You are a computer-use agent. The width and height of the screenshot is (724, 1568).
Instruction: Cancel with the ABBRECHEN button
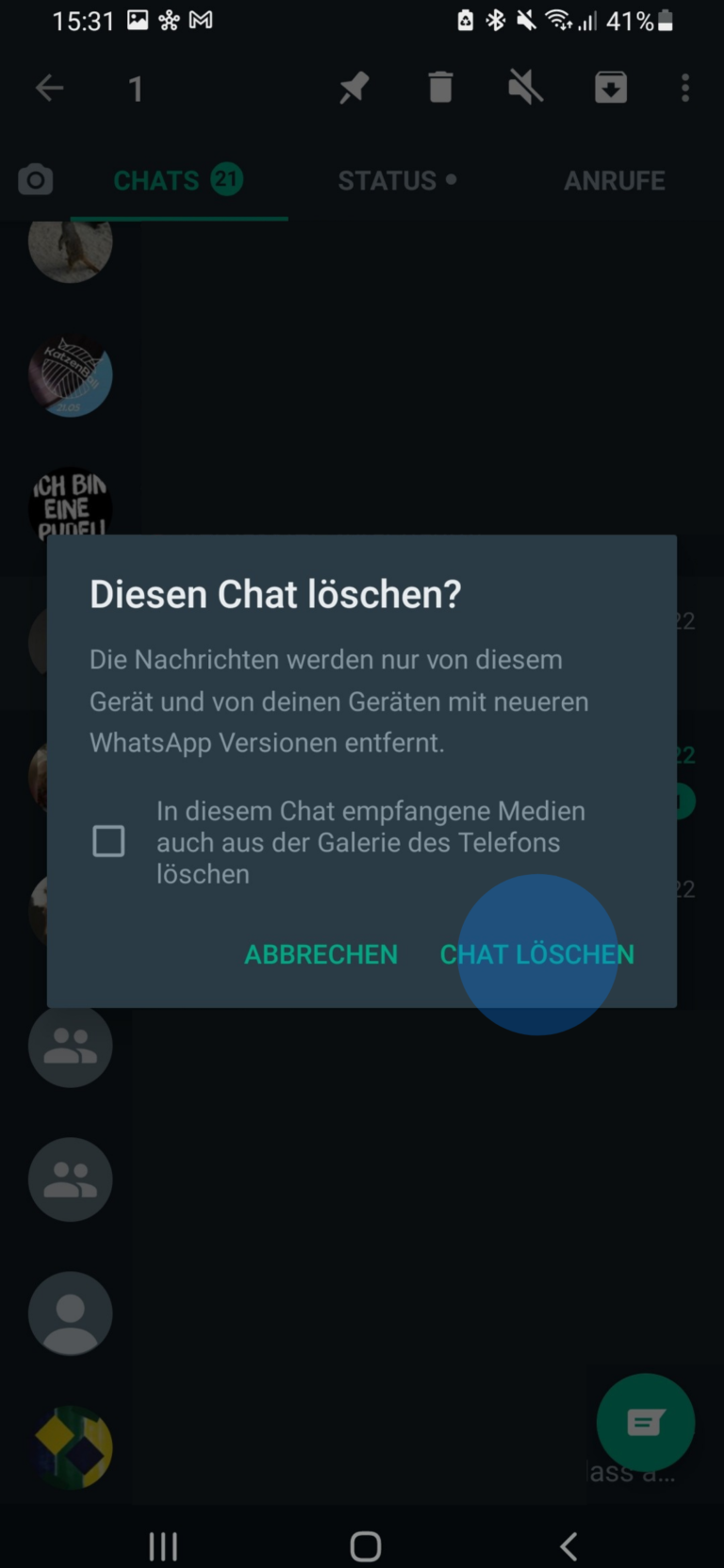321,954
